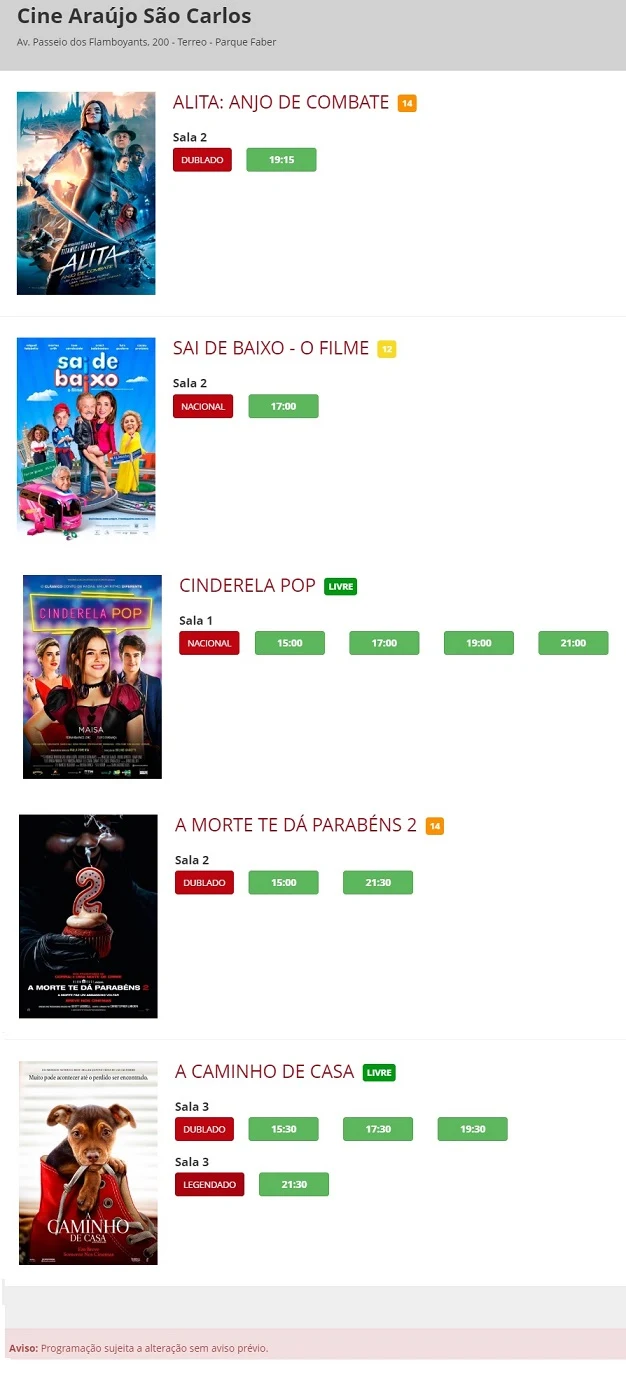The height and width of the screenshot is (1384, 626).
Task: Select the 19:15 showtime for Alita
Action: (x=281, y=160)
